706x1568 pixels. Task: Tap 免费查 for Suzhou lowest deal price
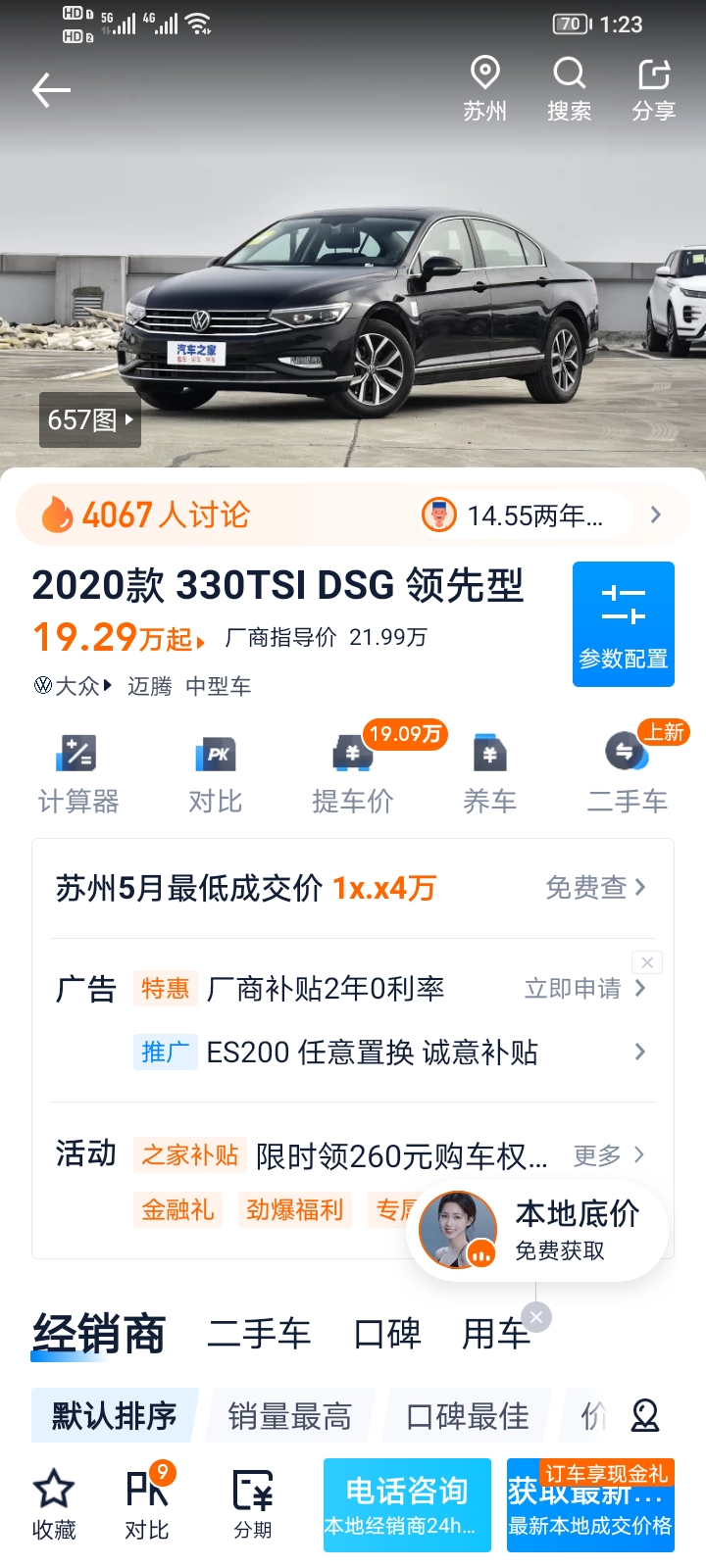(595, 887)
